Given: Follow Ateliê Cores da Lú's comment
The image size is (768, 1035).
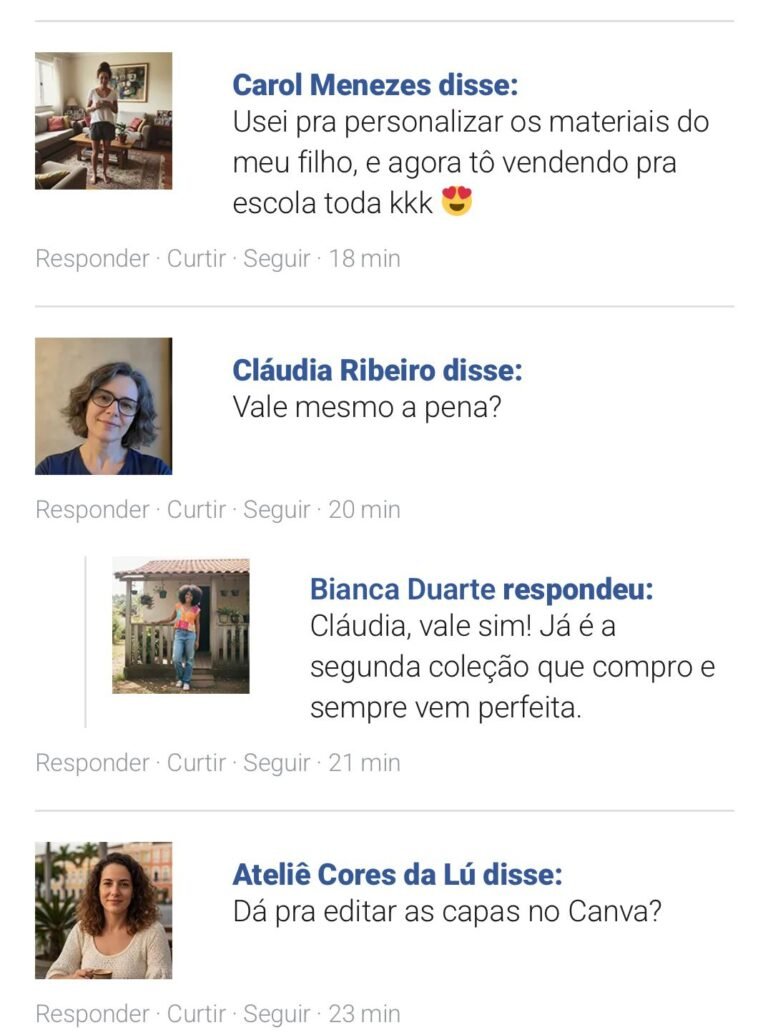Looking at the screenshot, I should pos(277,1013).
